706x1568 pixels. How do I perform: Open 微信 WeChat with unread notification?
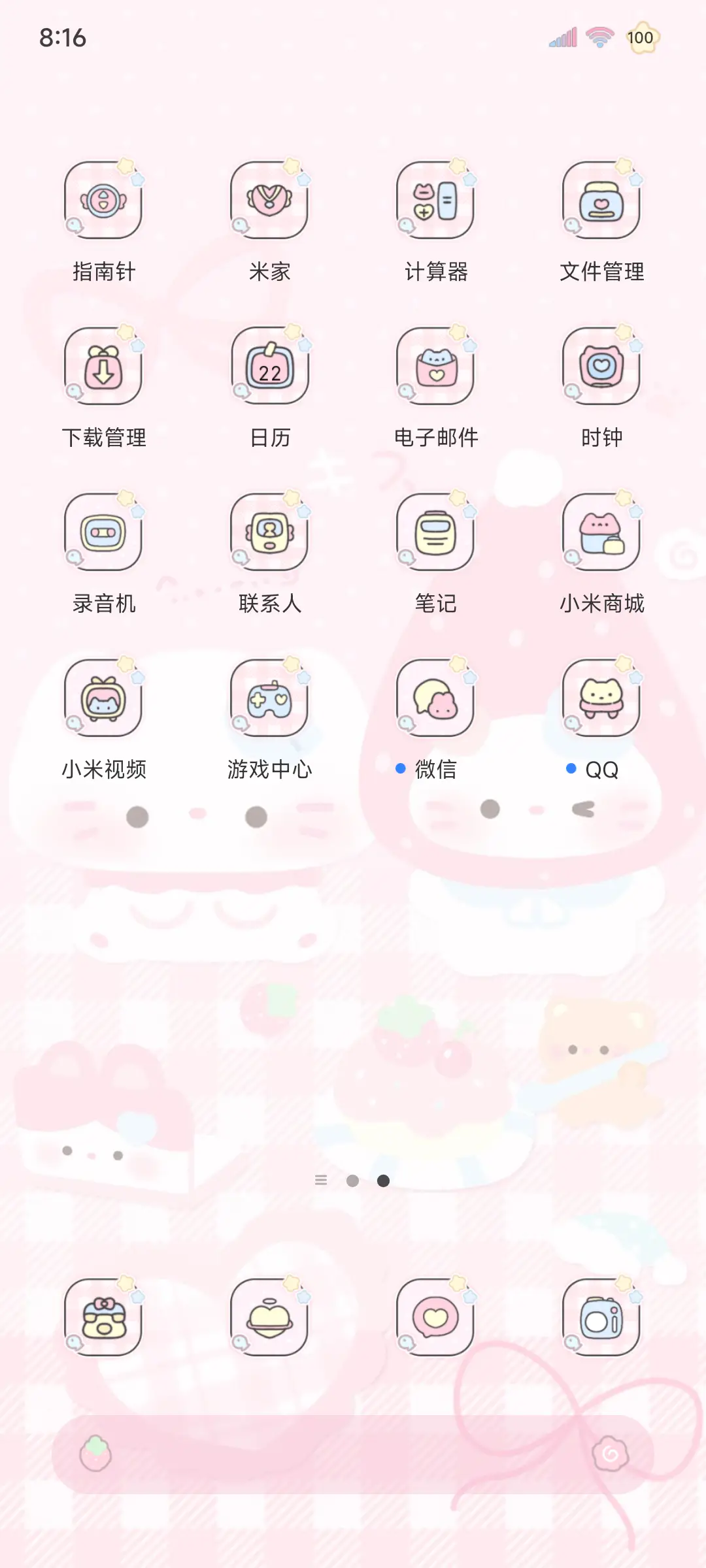click(435, 697)
